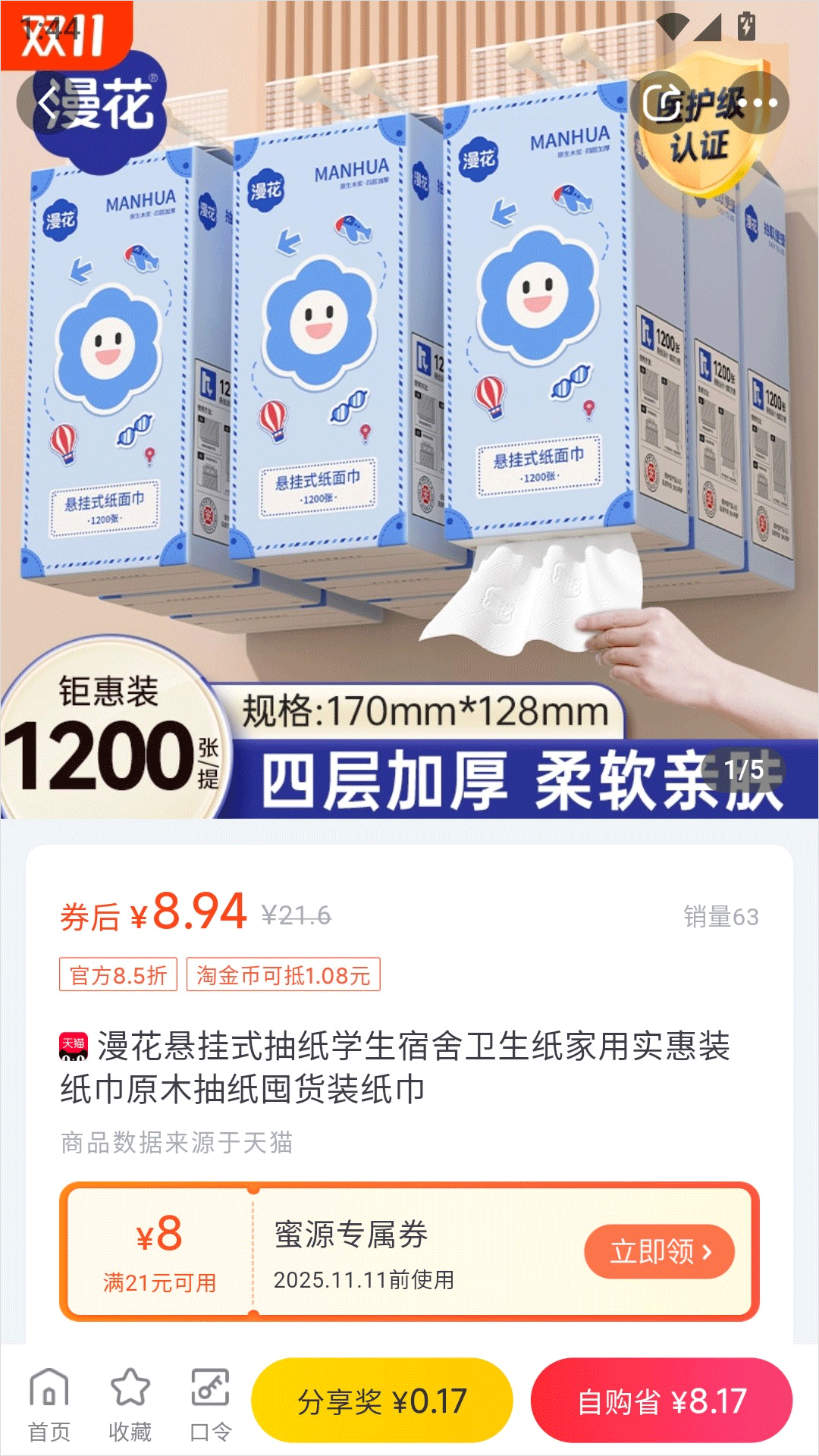Go to 首页 home tab
The height and width of the screenshot is (1456, 819).
point(49,1405)
